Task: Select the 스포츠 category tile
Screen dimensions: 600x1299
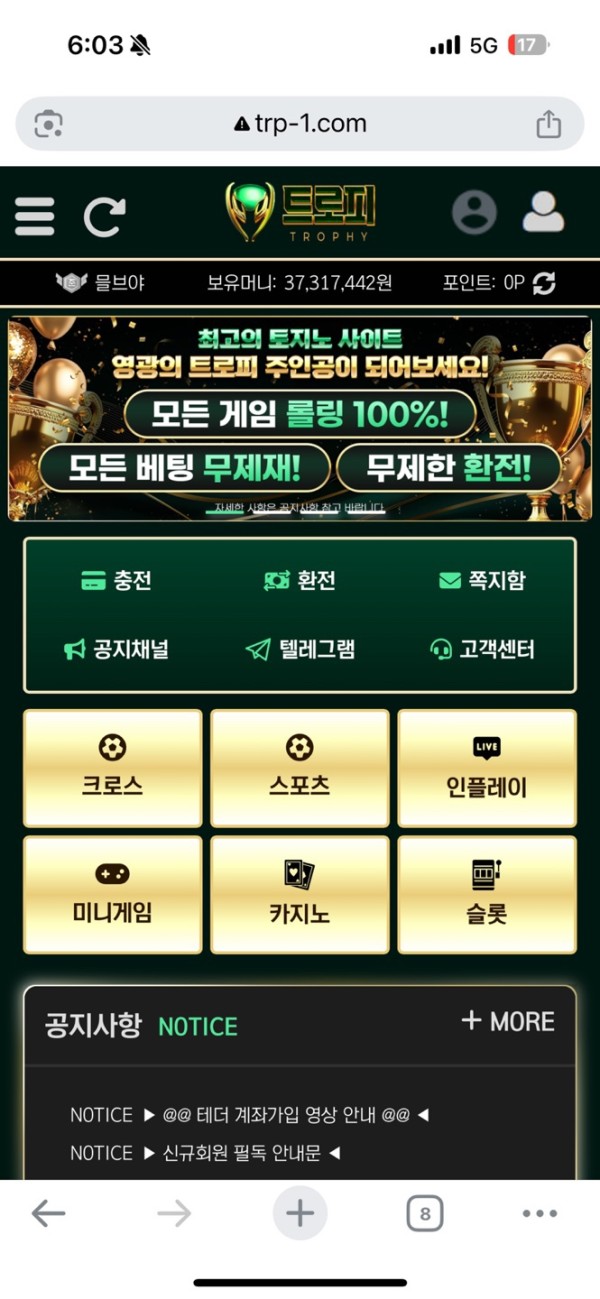Action: pyautogui.click(x=300, y=768)
